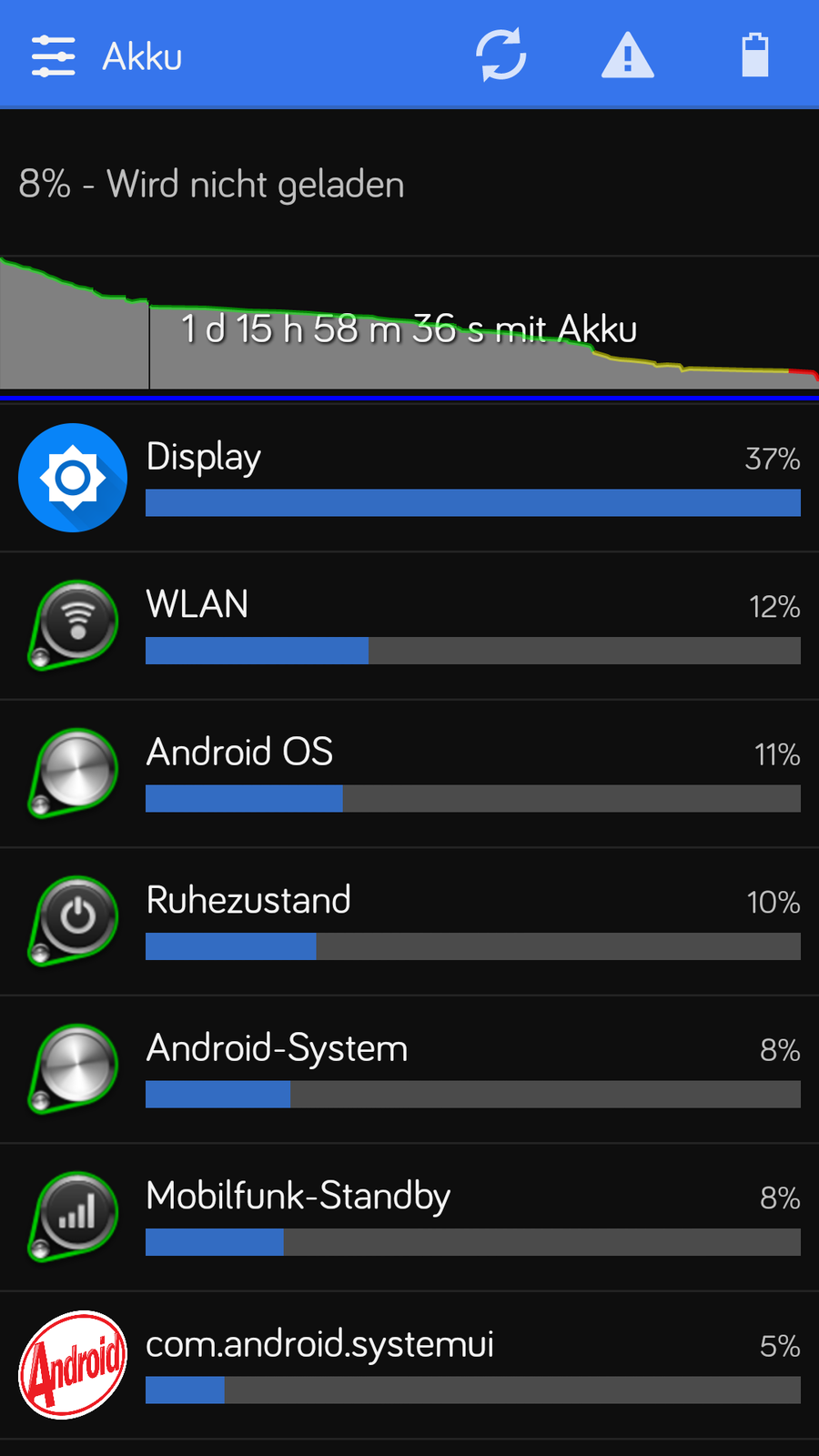This screenshot has width=819, height=1456.
Task: Show Ruhezustand battery usage
Action: pos(409,921)
